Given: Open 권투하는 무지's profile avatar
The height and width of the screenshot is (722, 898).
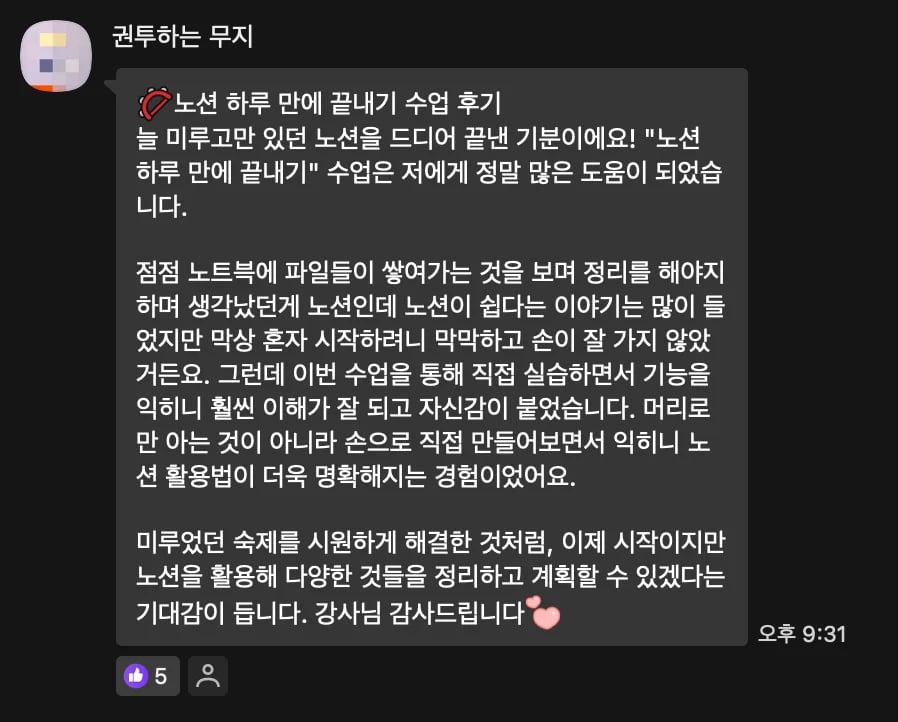Looking at the screenshot, I should [57, 55].
